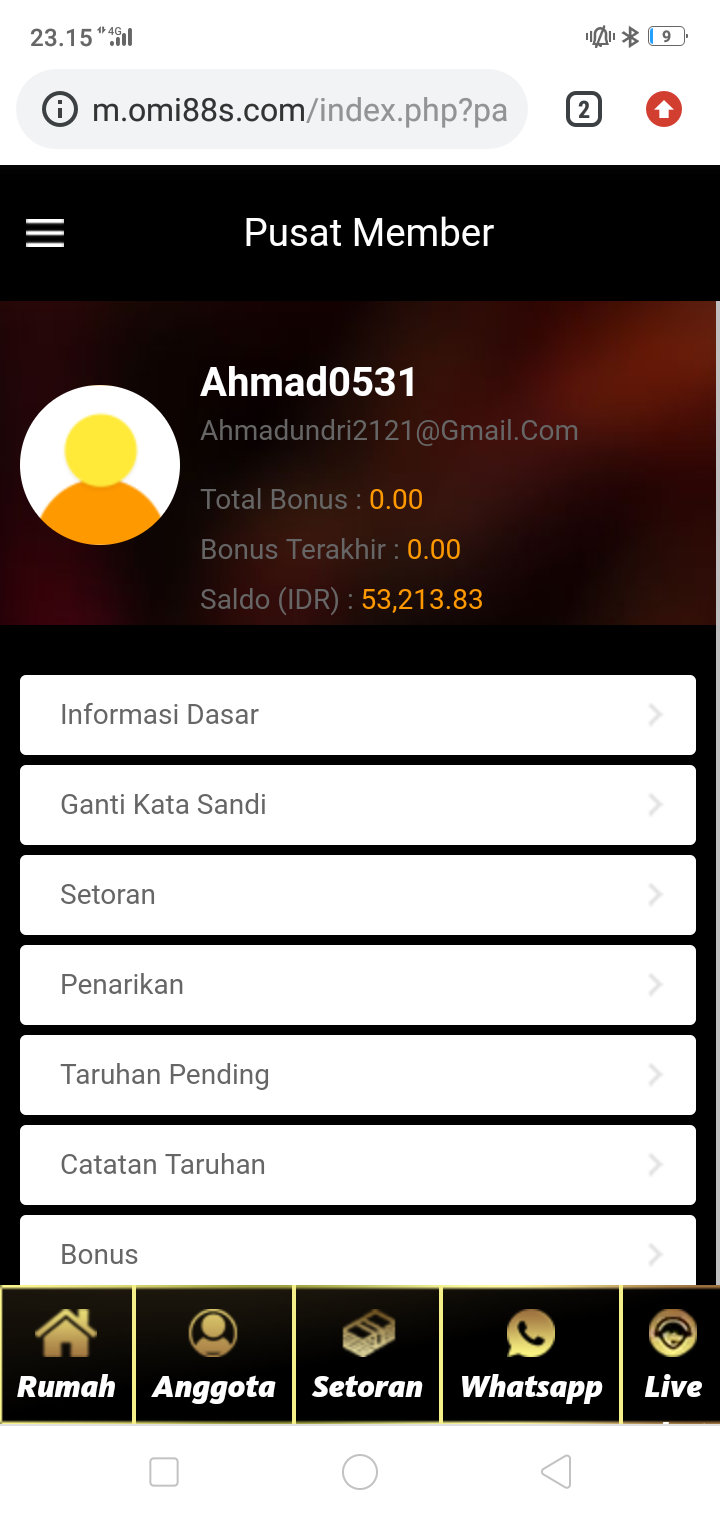Tap the system back button
720x1520 pixels.
click(x=556, y=1472)
